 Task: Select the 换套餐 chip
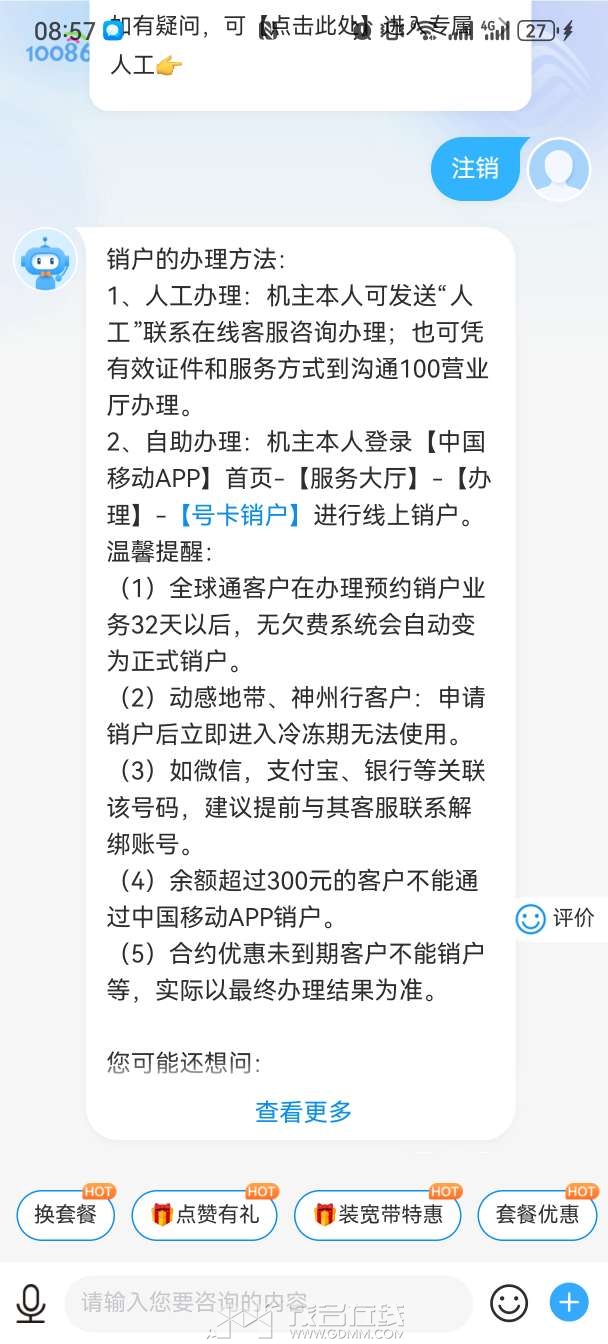[x=66, y=1215]
